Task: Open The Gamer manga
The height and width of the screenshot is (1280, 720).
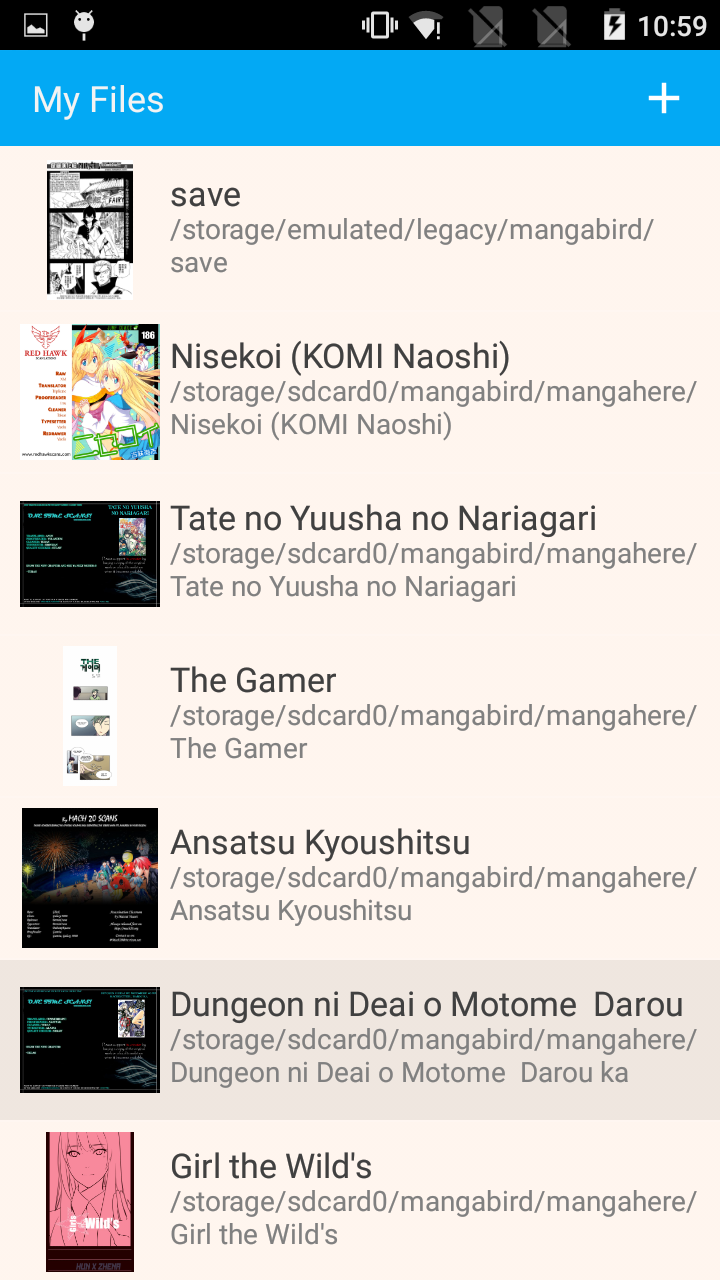Action: click(360, 716)
